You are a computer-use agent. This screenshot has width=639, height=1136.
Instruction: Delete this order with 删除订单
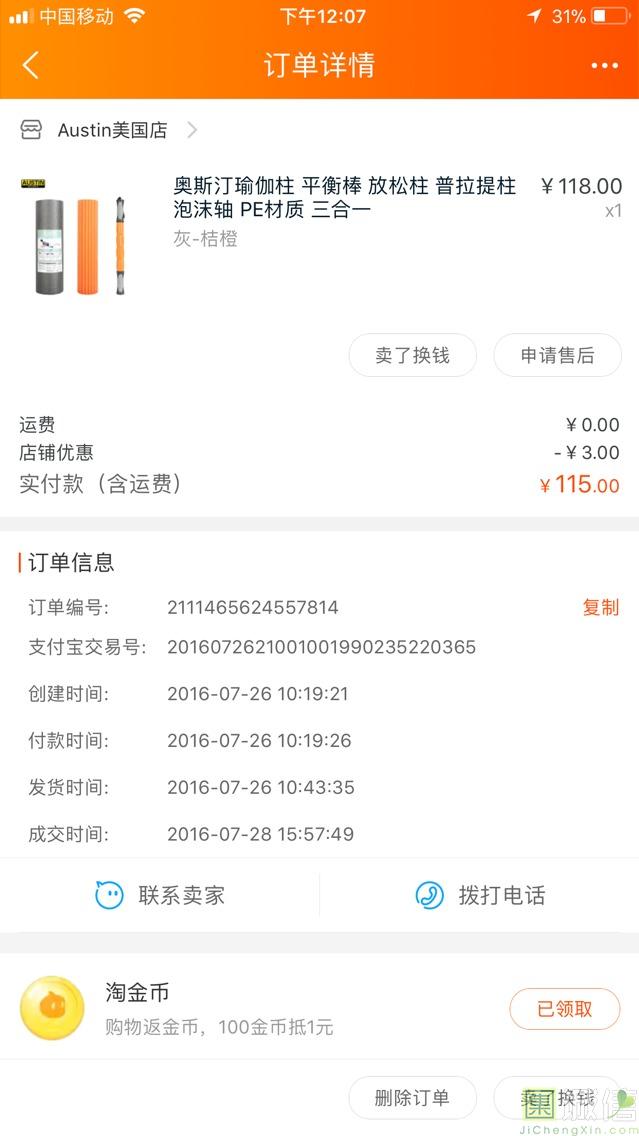coord(412,1097)
